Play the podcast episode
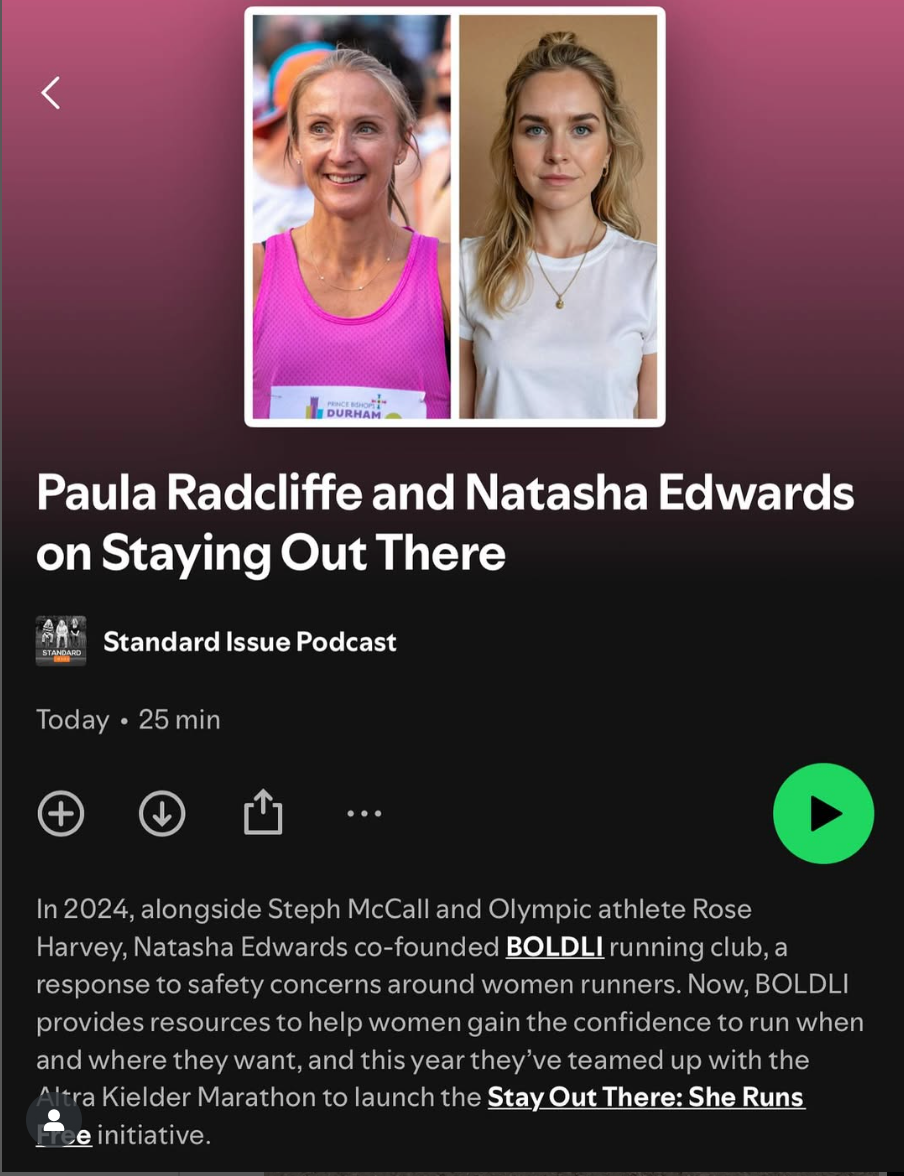The image size is (904, 1176). [x=823, y=813]
